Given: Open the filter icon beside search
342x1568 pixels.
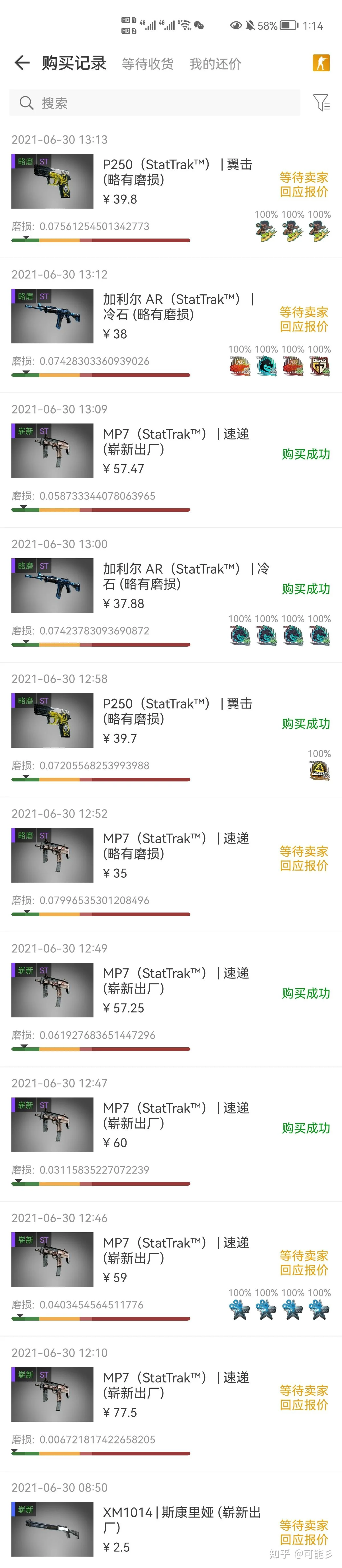Looking at the screenshot, I should pyautogui.click(x=321, y=103).
